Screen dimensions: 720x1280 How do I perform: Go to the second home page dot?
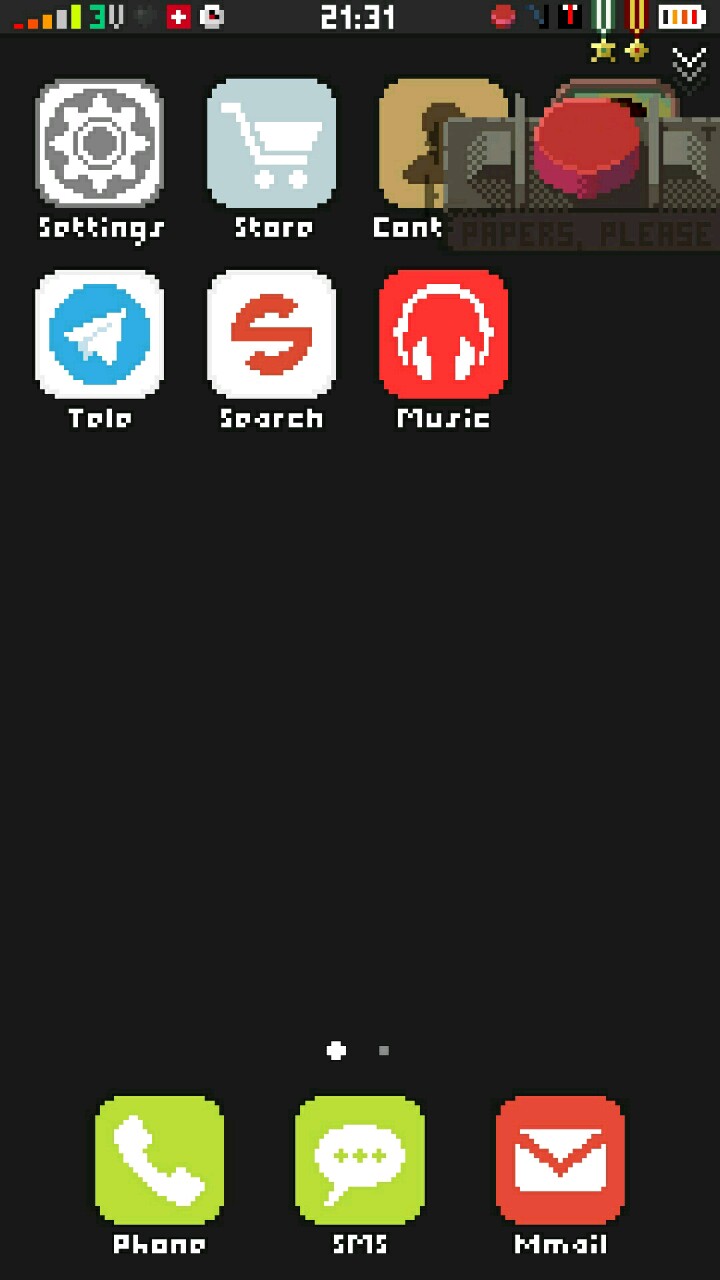[384, 1050]
